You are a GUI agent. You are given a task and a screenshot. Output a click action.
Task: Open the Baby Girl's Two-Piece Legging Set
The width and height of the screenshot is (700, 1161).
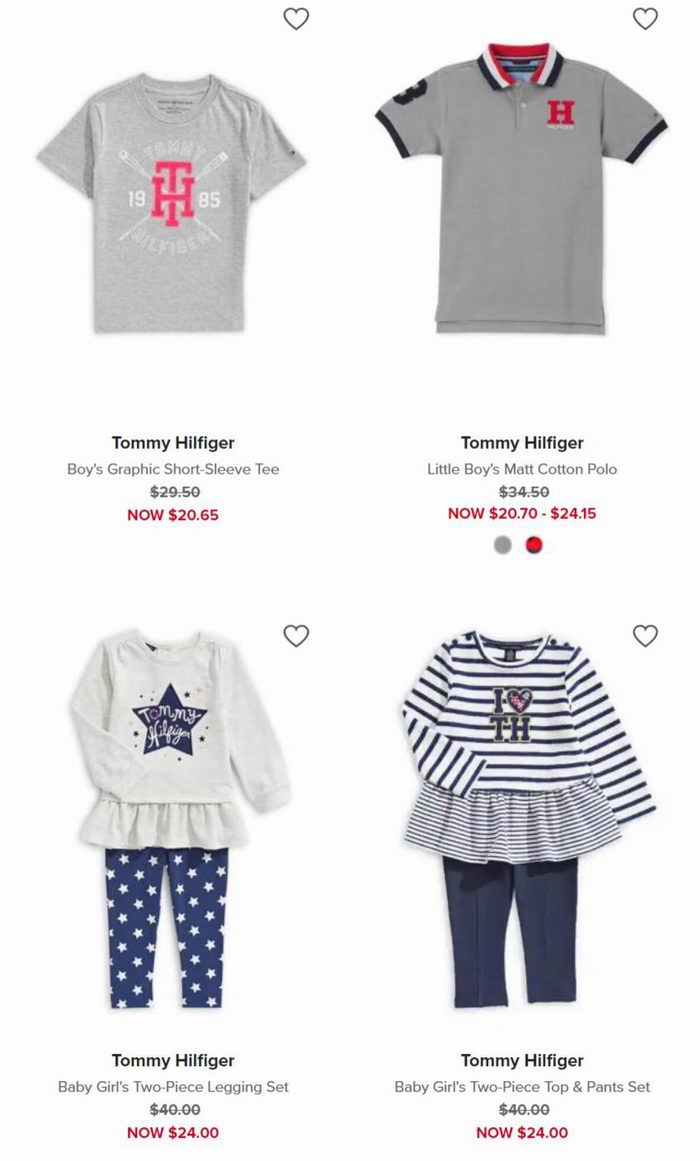[x=173, y=1086]
